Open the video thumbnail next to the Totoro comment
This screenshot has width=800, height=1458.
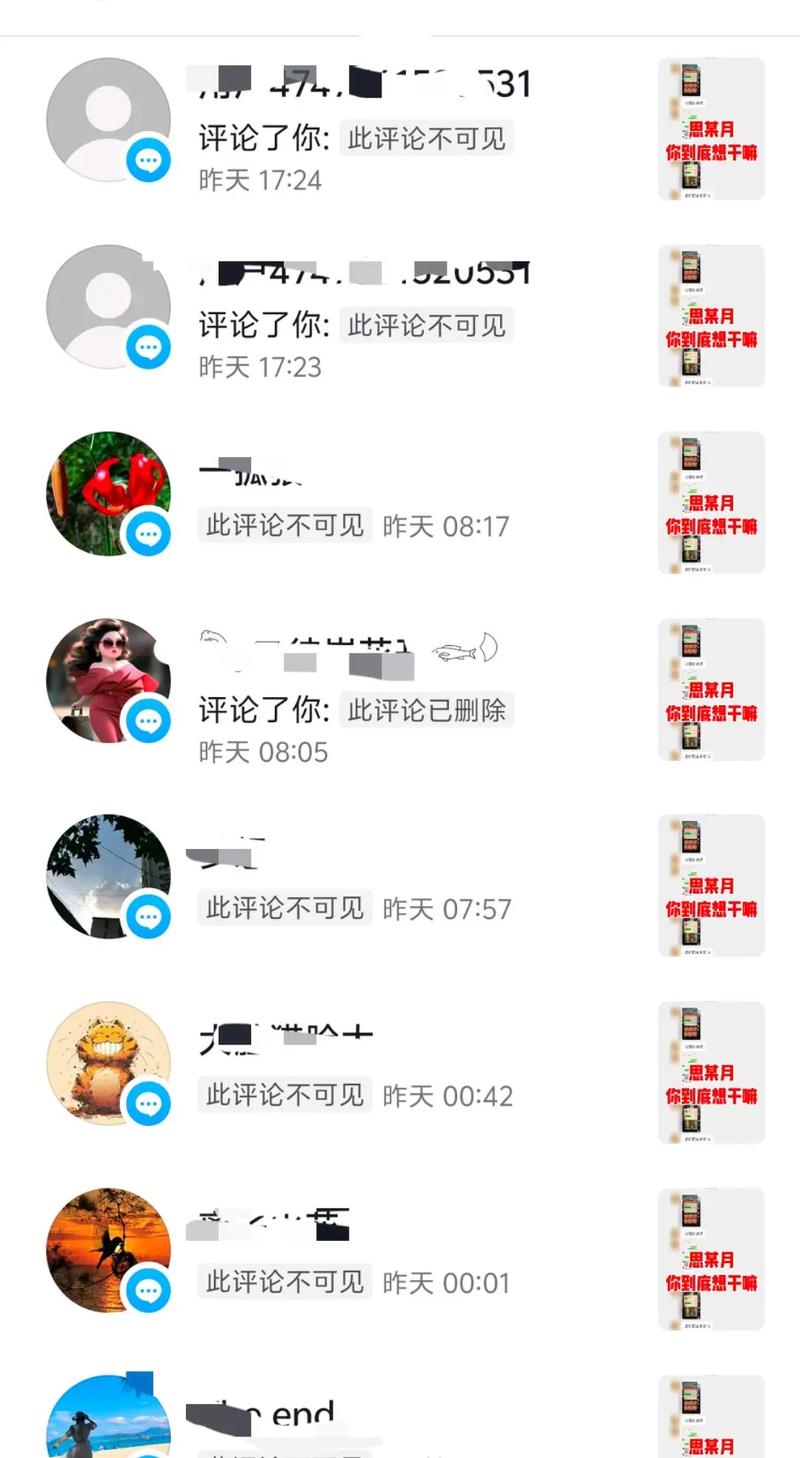[x=710, y=1074]
